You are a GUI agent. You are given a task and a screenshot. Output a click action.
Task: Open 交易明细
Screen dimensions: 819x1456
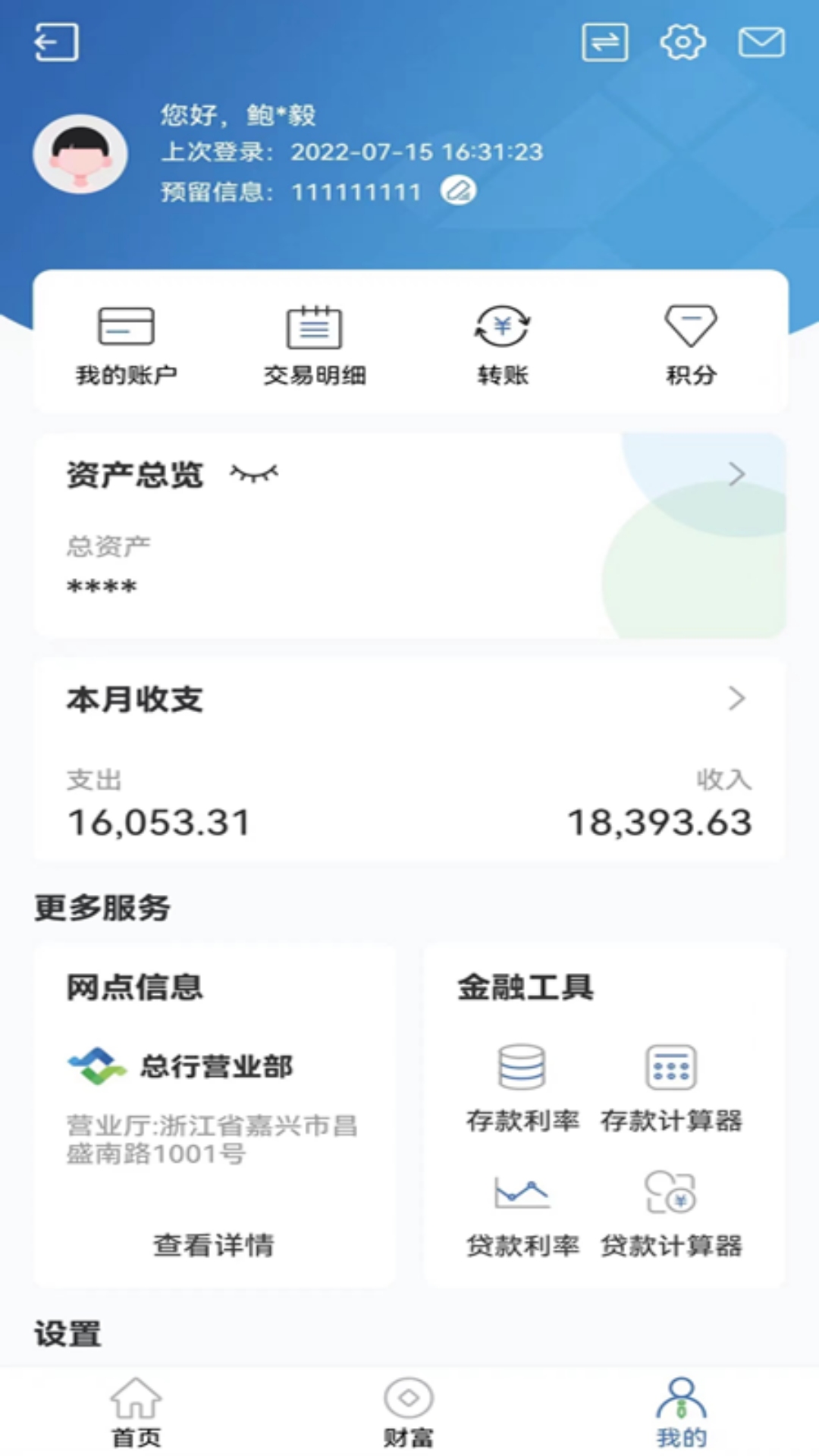tap(315, 345)
